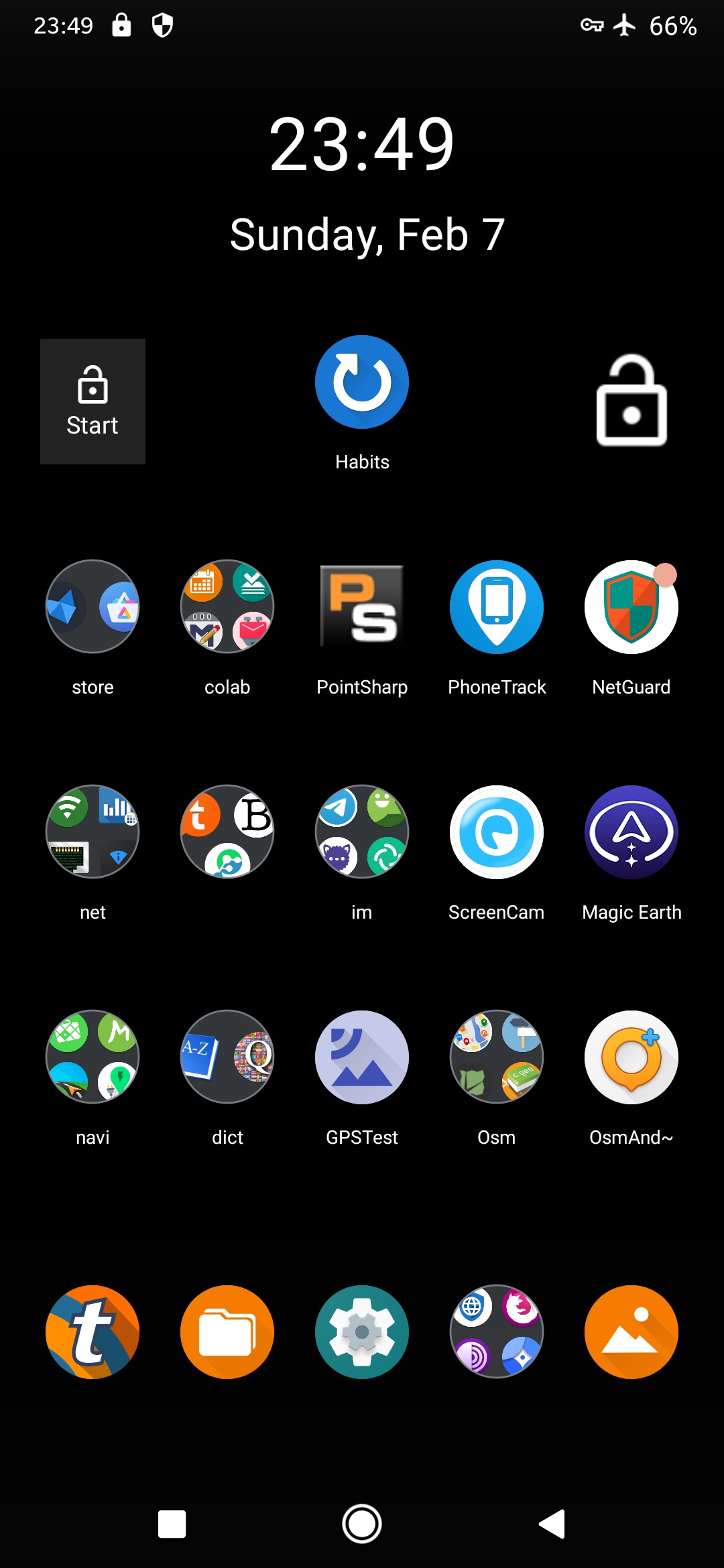Launch the NetGuard firewall app
The image size is (724, 1568).
tap(631, 606)
